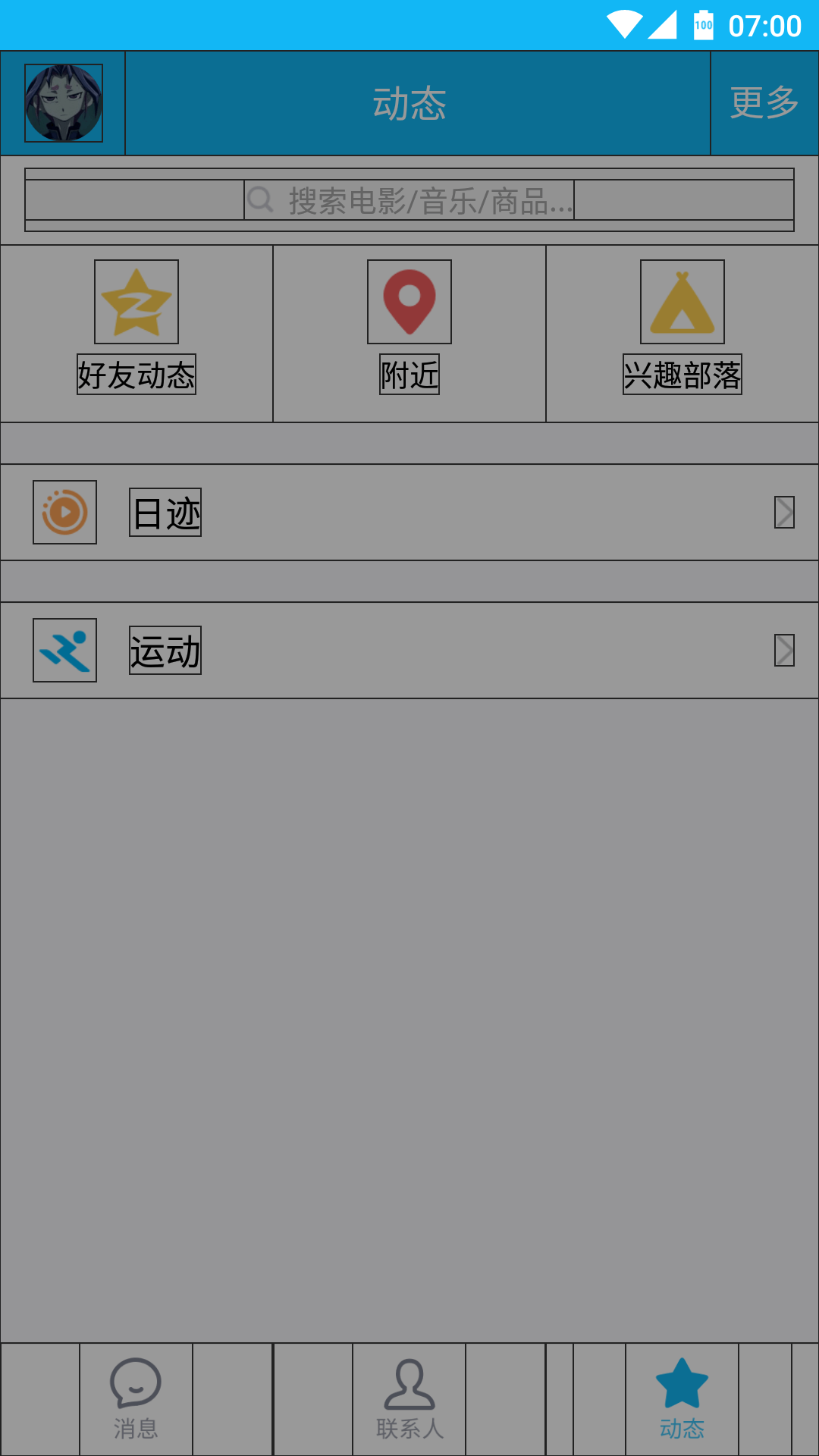819x1456 pixels.
Task: Switch to the 联系人 tab
Action: click(409, 1400)
